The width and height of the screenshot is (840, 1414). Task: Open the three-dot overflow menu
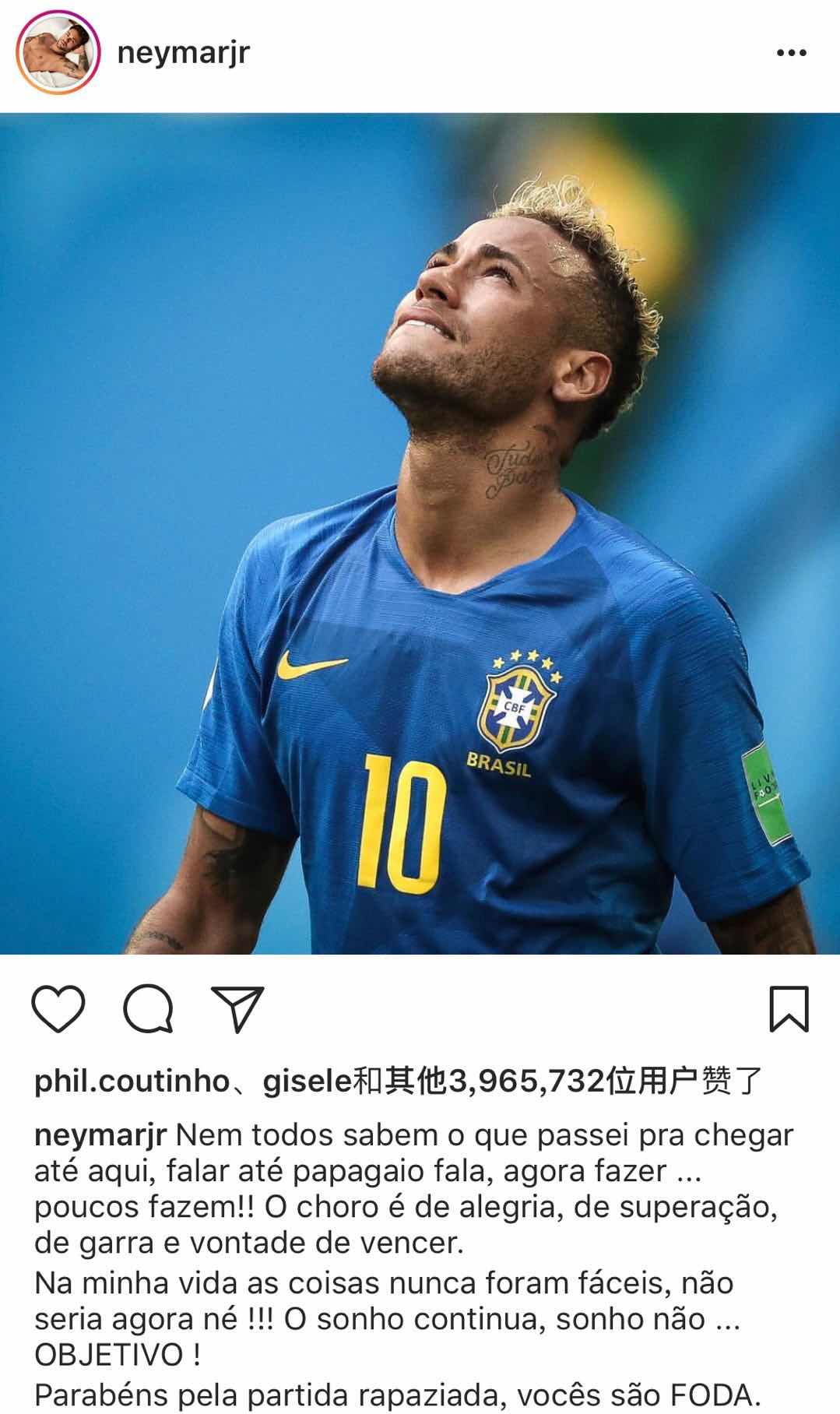click(791, 54)
